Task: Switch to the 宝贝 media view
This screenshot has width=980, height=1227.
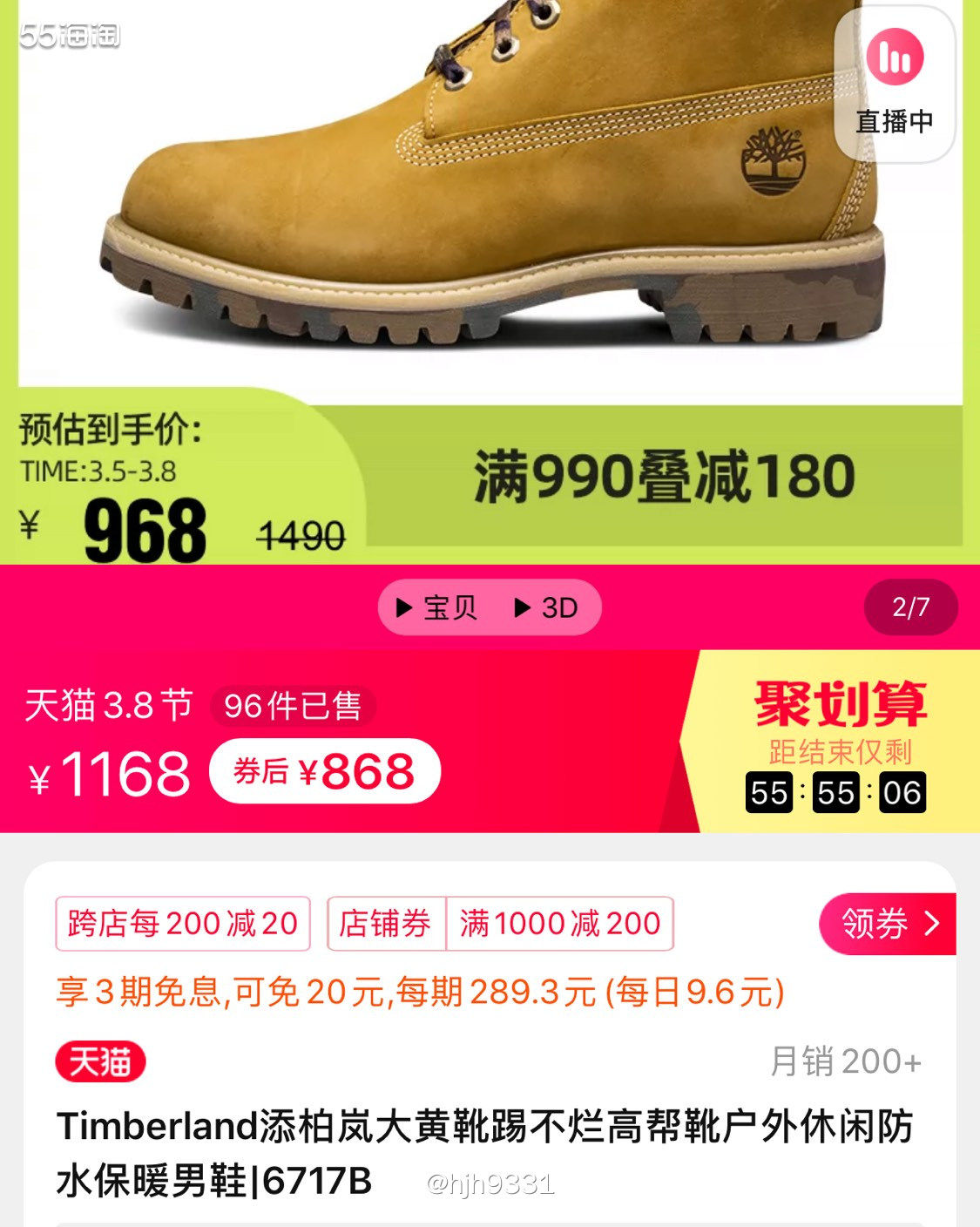Action: click(437, 607)
